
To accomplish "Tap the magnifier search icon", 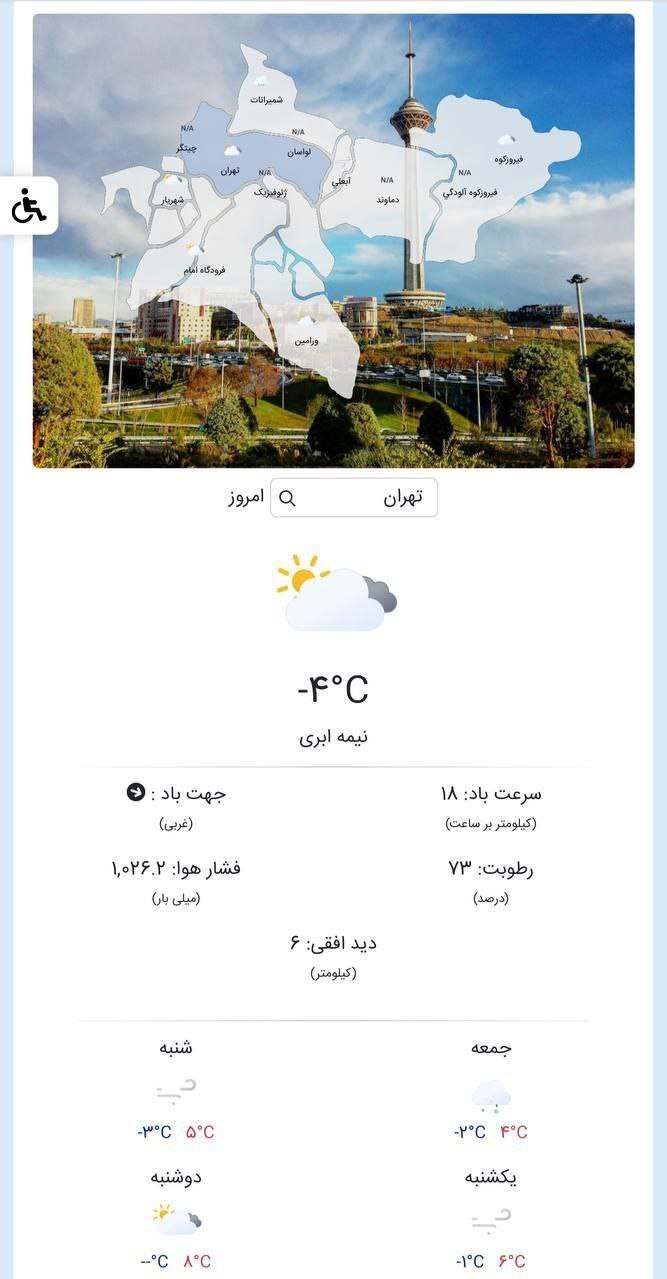I will (287, 498).
